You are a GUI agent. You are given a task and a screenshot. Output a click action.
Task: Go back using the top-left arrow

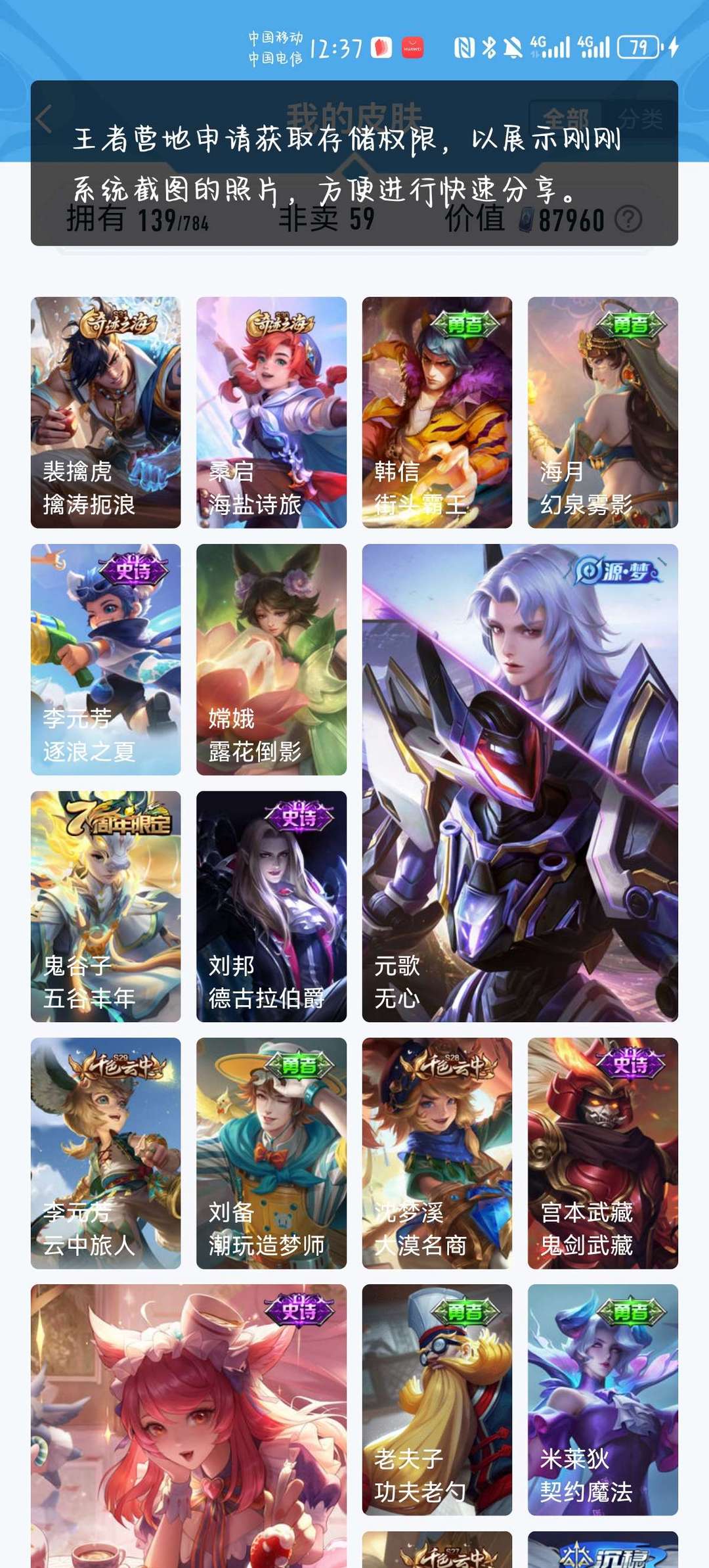click(44, 120)
